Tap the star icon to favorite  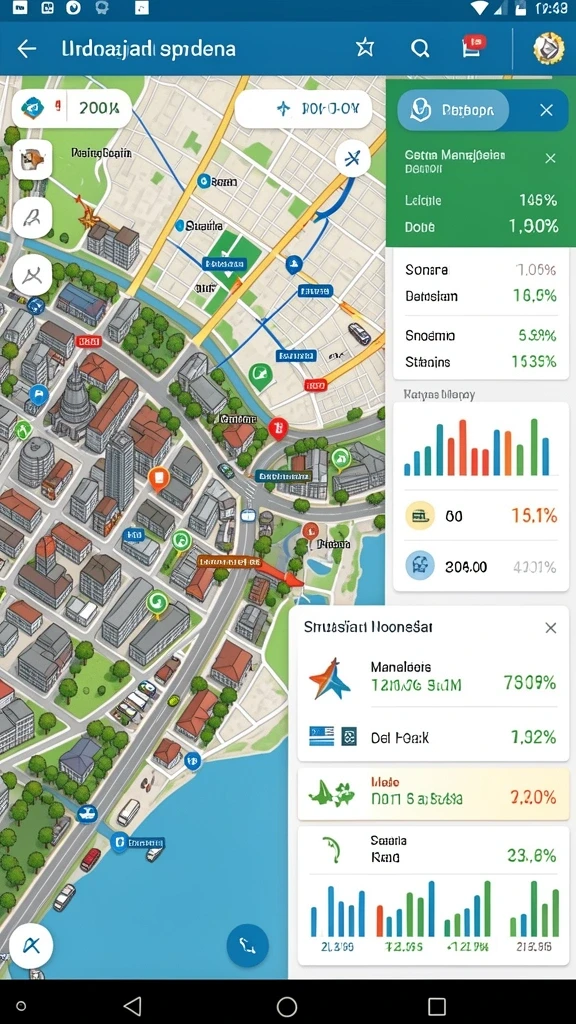tap(364, 48)
